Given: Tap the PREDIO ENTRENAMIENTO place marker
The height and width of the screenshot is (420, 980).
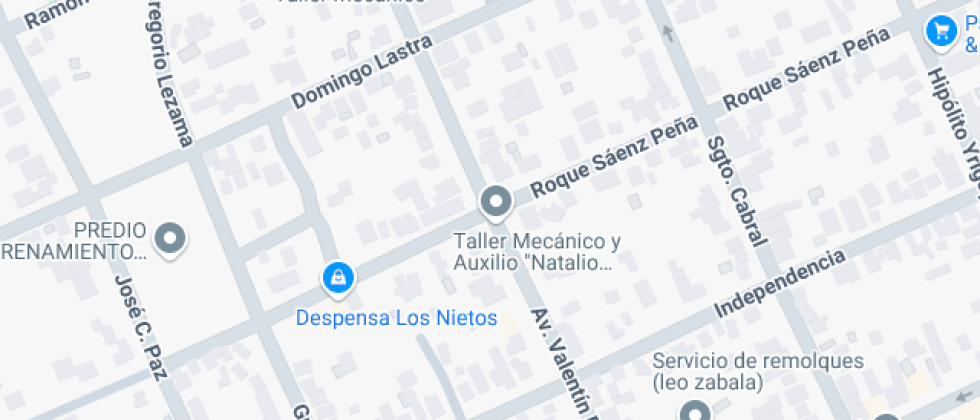Looking at the screenshot, I should click(x=173, y=238).
